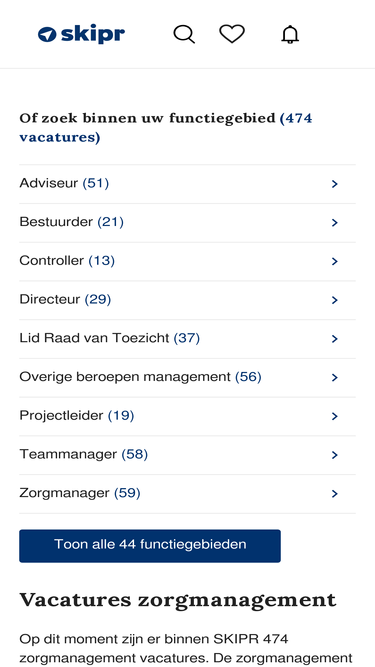Open Overige beroepen management

[187, 377]
